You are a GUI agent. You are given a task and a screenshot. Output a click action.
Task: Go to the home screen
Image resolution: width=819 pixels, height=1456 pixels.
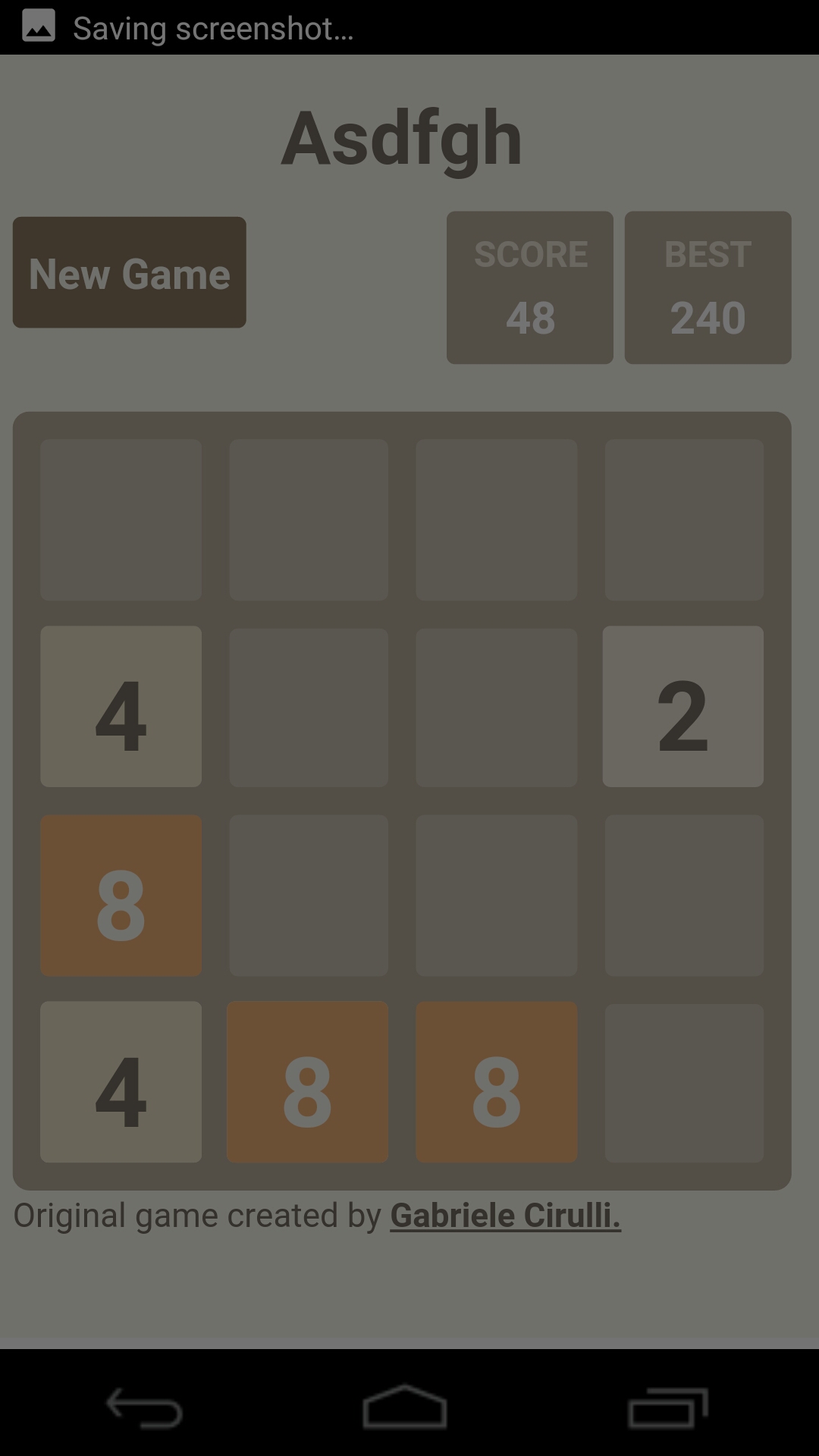(x=405, y=1407)
